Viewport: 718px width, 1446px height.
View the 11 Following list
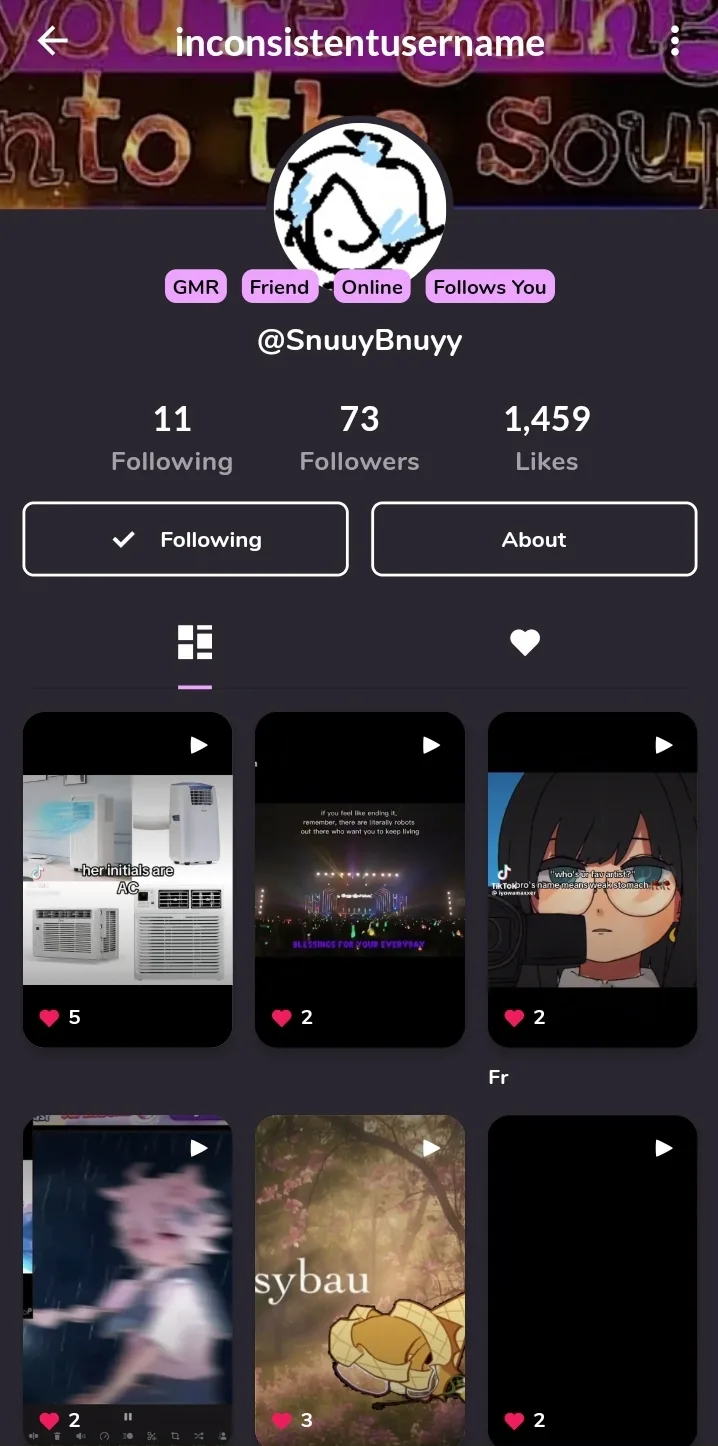pos(172,438)
